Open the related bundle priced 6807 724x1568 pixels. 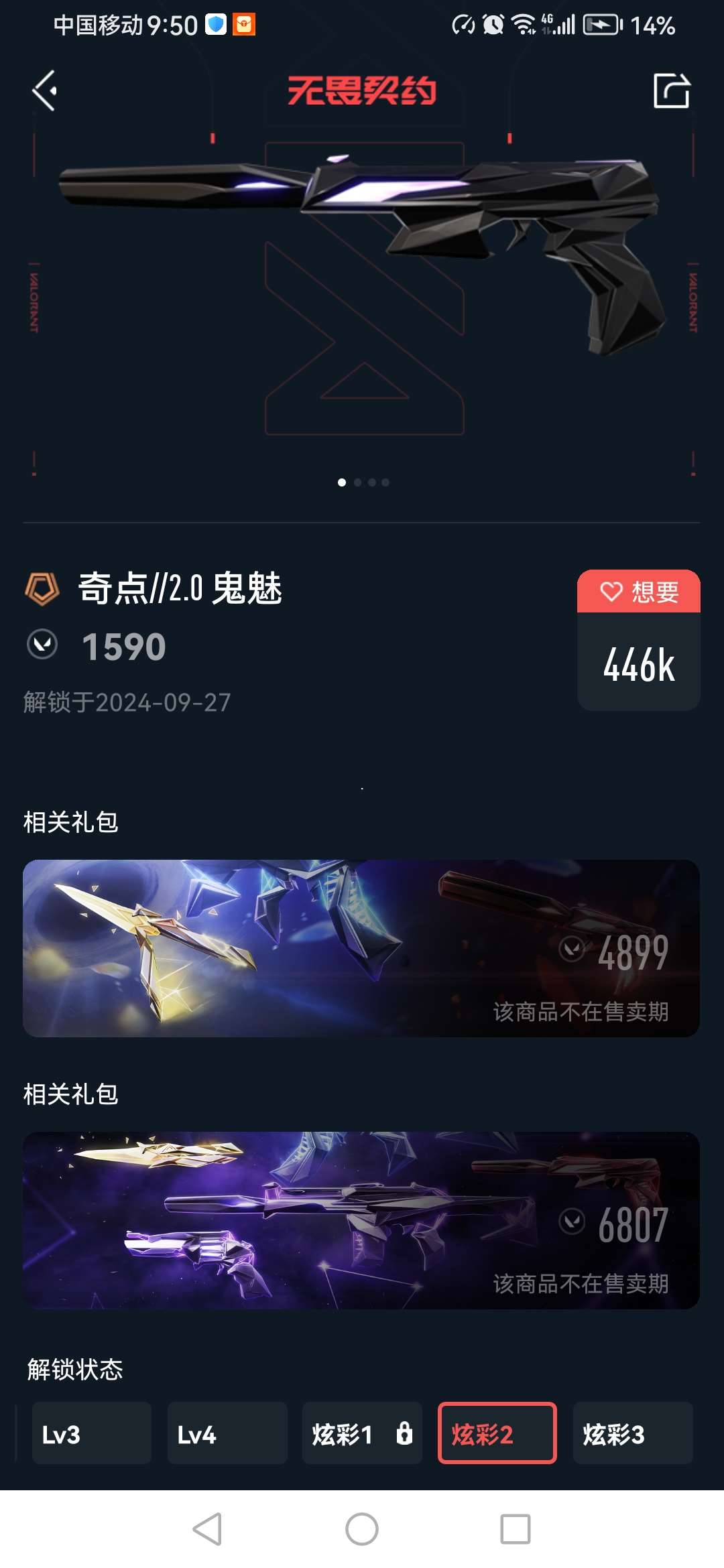tap(361, 1220)
